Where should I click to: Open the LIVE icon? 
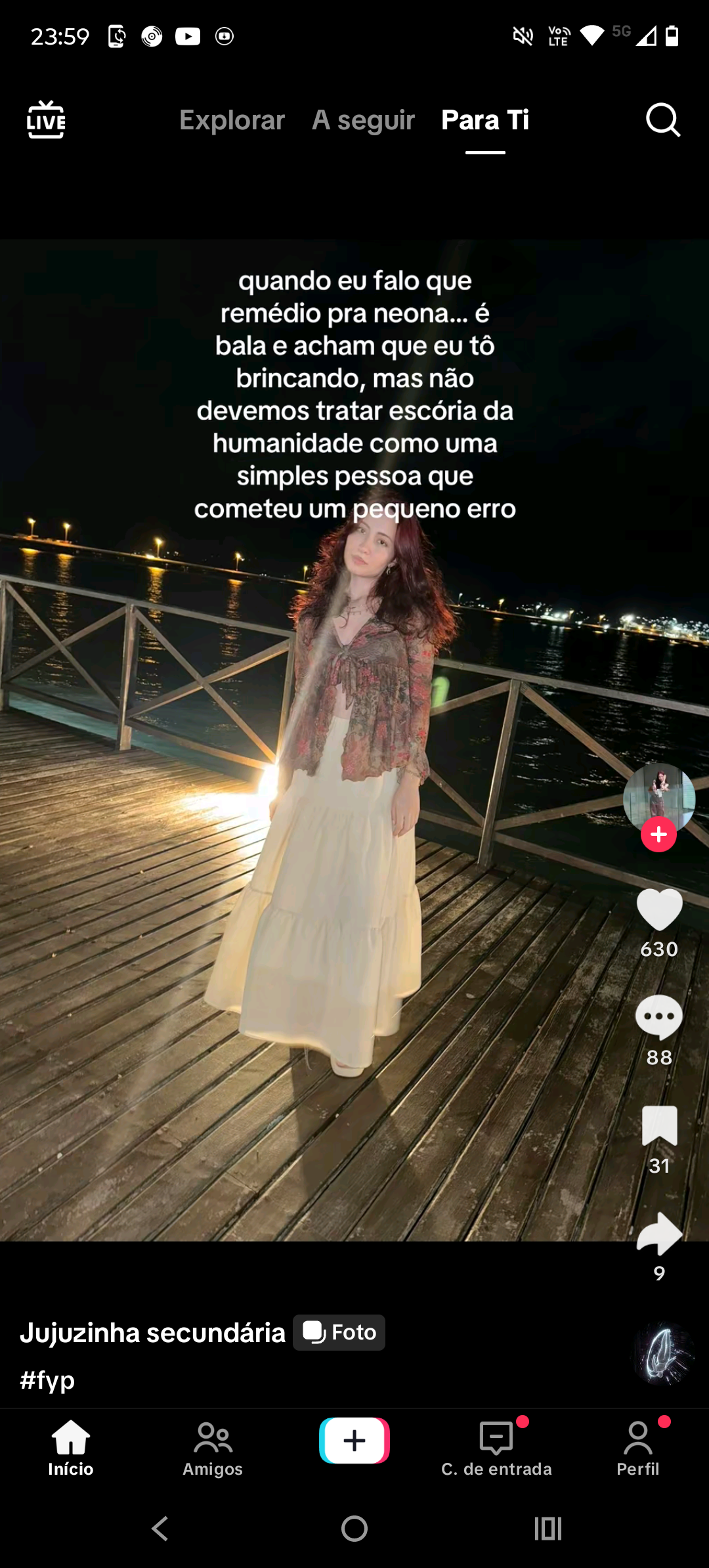click(46, 120)
